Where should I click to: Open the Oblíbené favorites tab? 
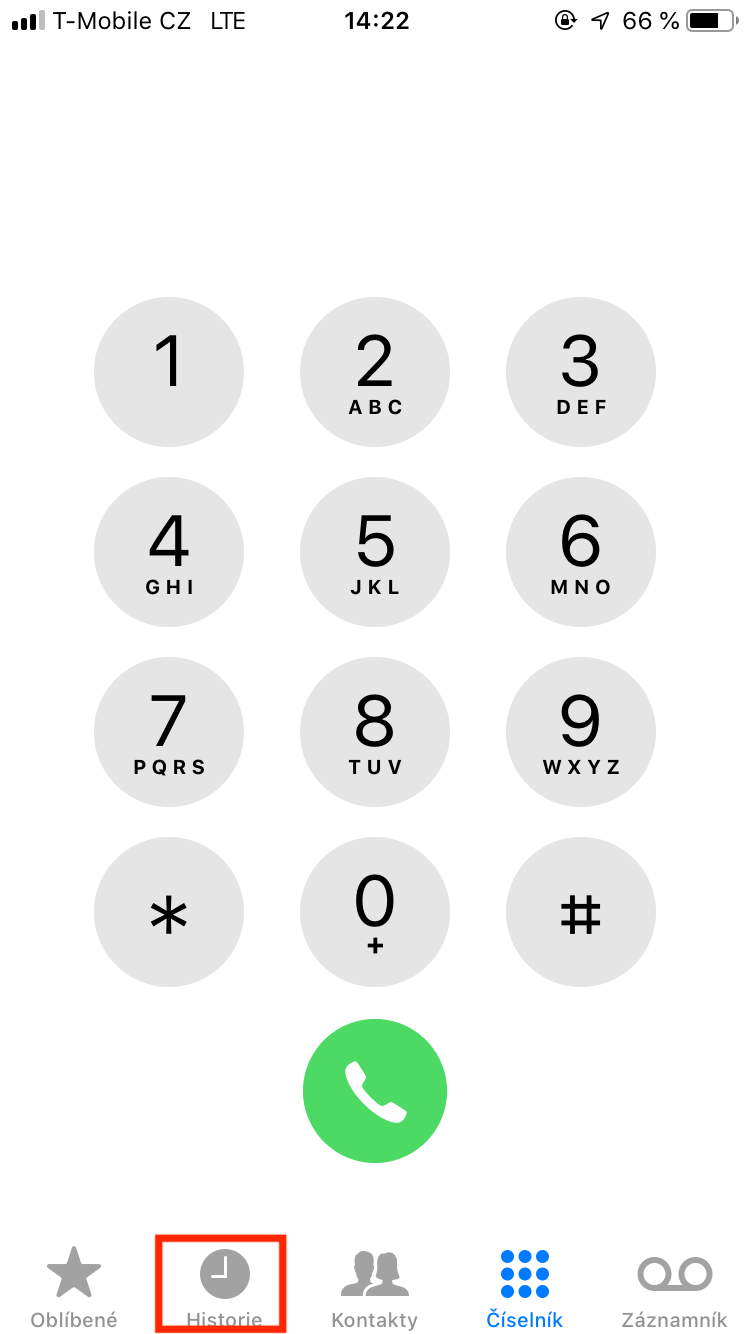pos(74,1288)
